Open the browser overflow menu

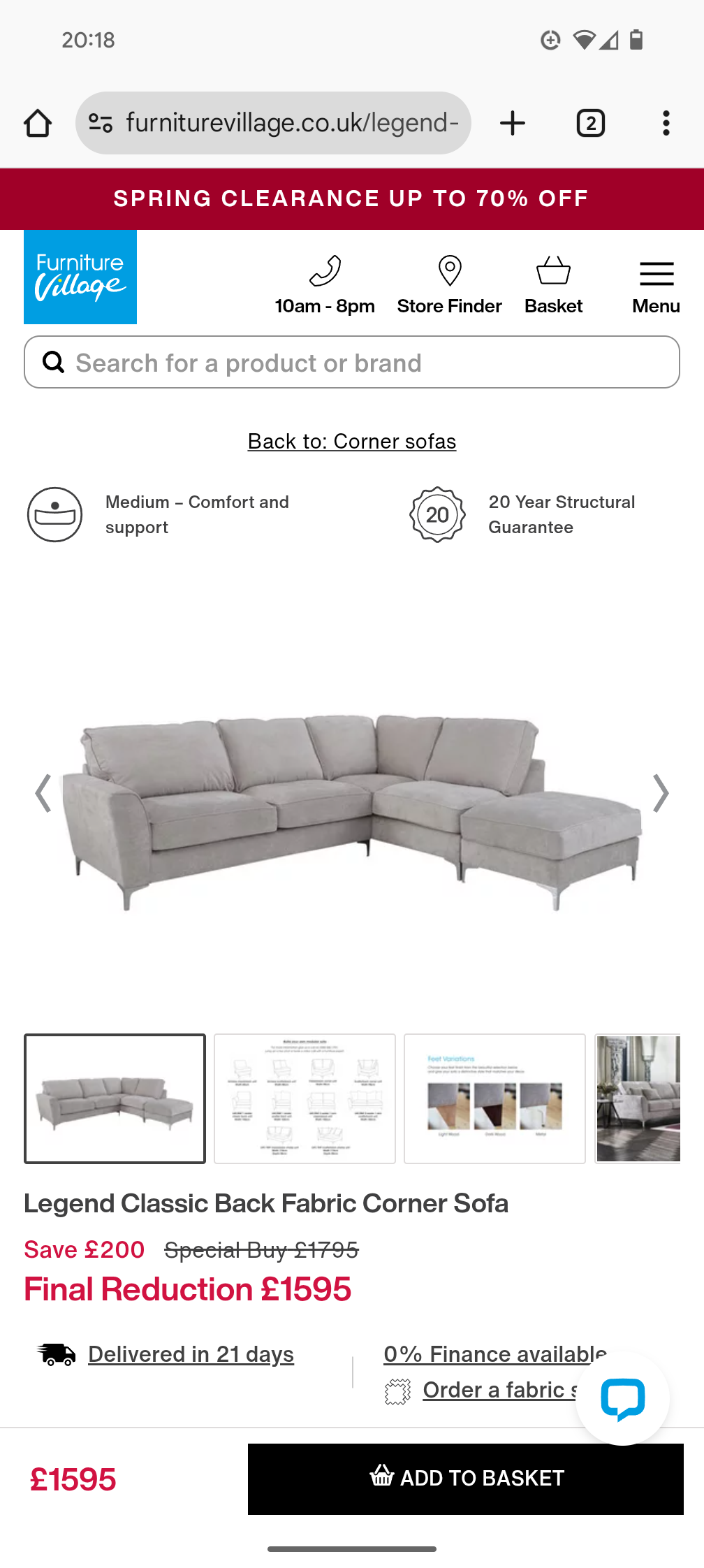click(x=666, y=123)
